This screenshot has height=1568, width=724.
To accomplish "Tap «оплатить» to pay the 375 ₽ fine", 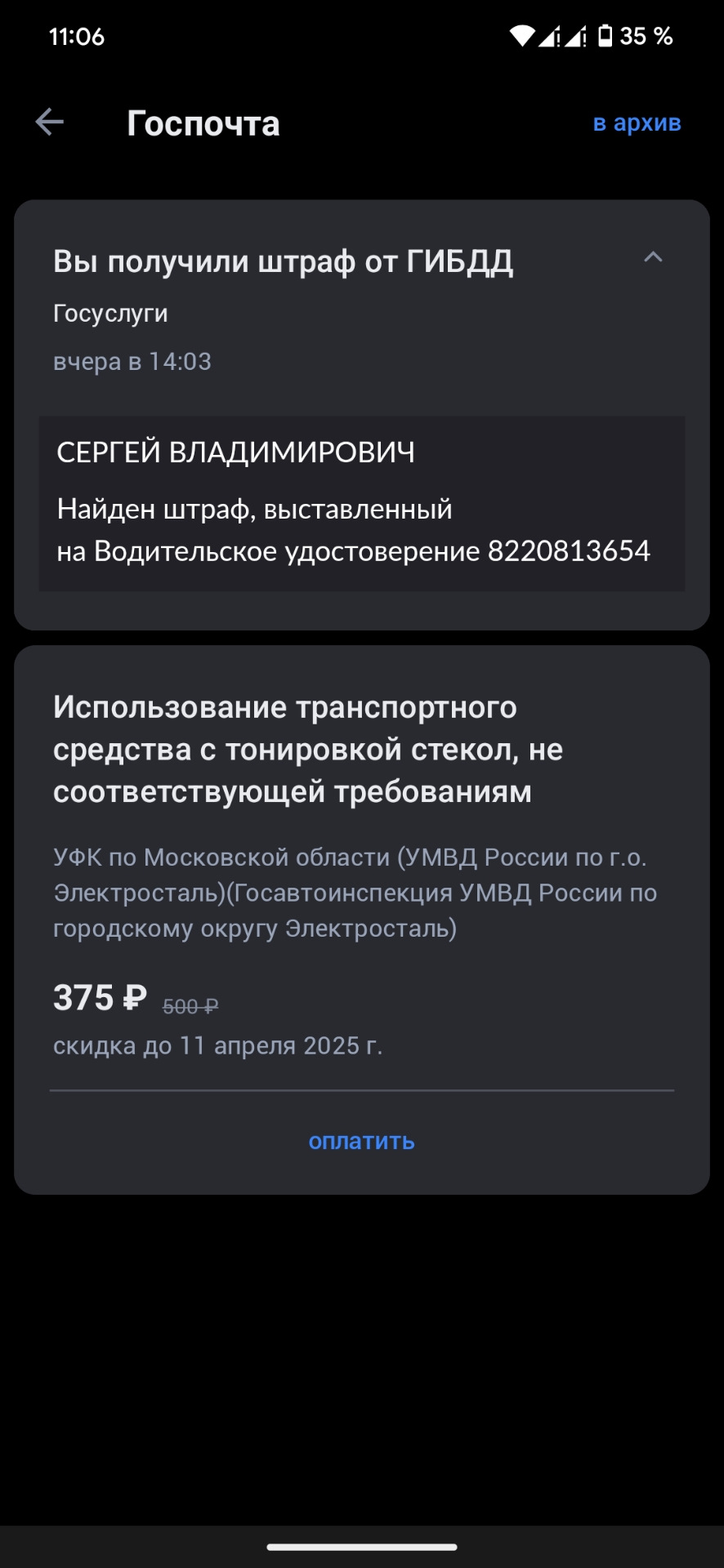I will coord(361,1141).
